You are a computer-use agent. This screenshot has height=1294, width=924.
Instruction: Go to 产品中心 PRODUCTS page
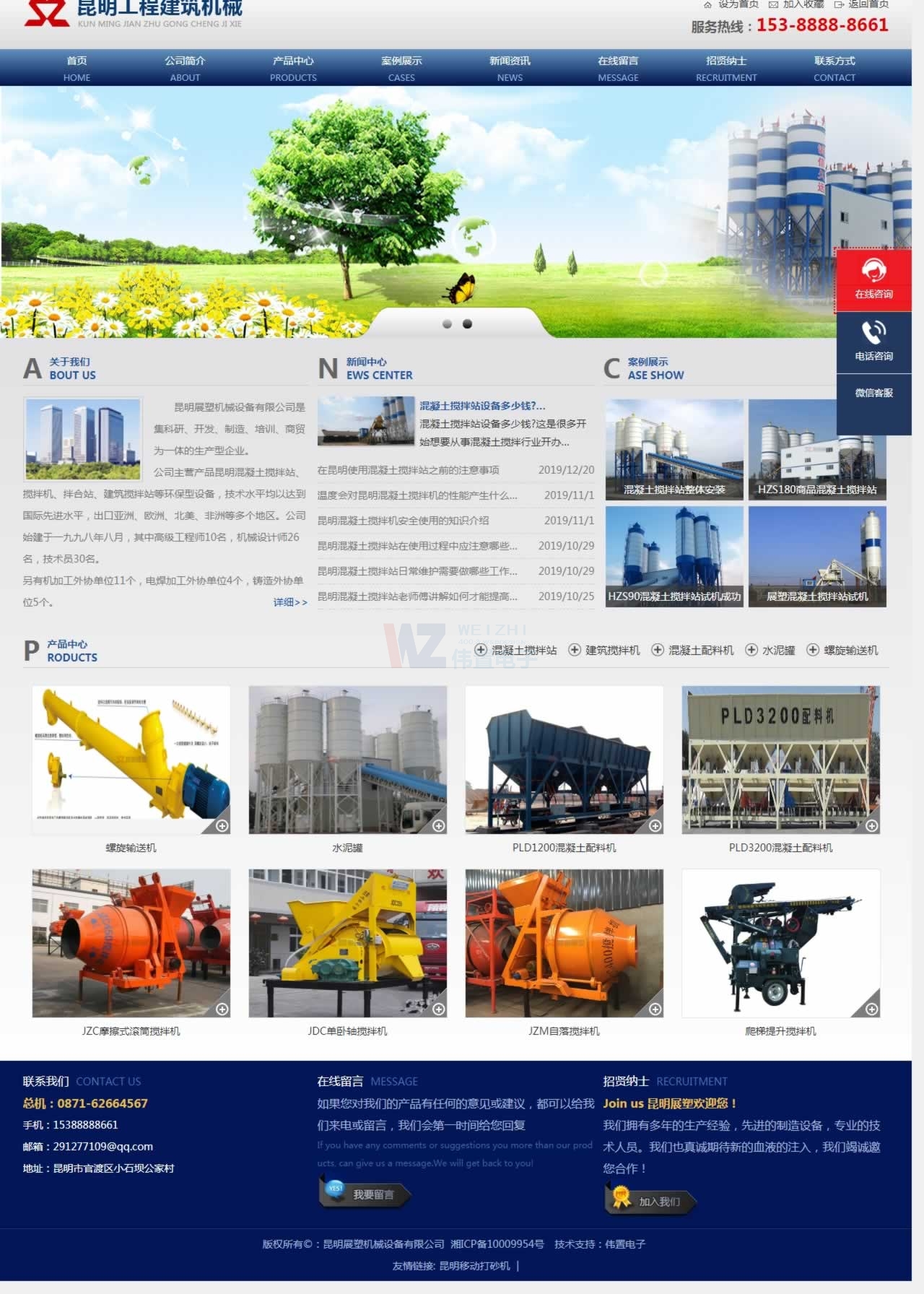tap(293, 68)
